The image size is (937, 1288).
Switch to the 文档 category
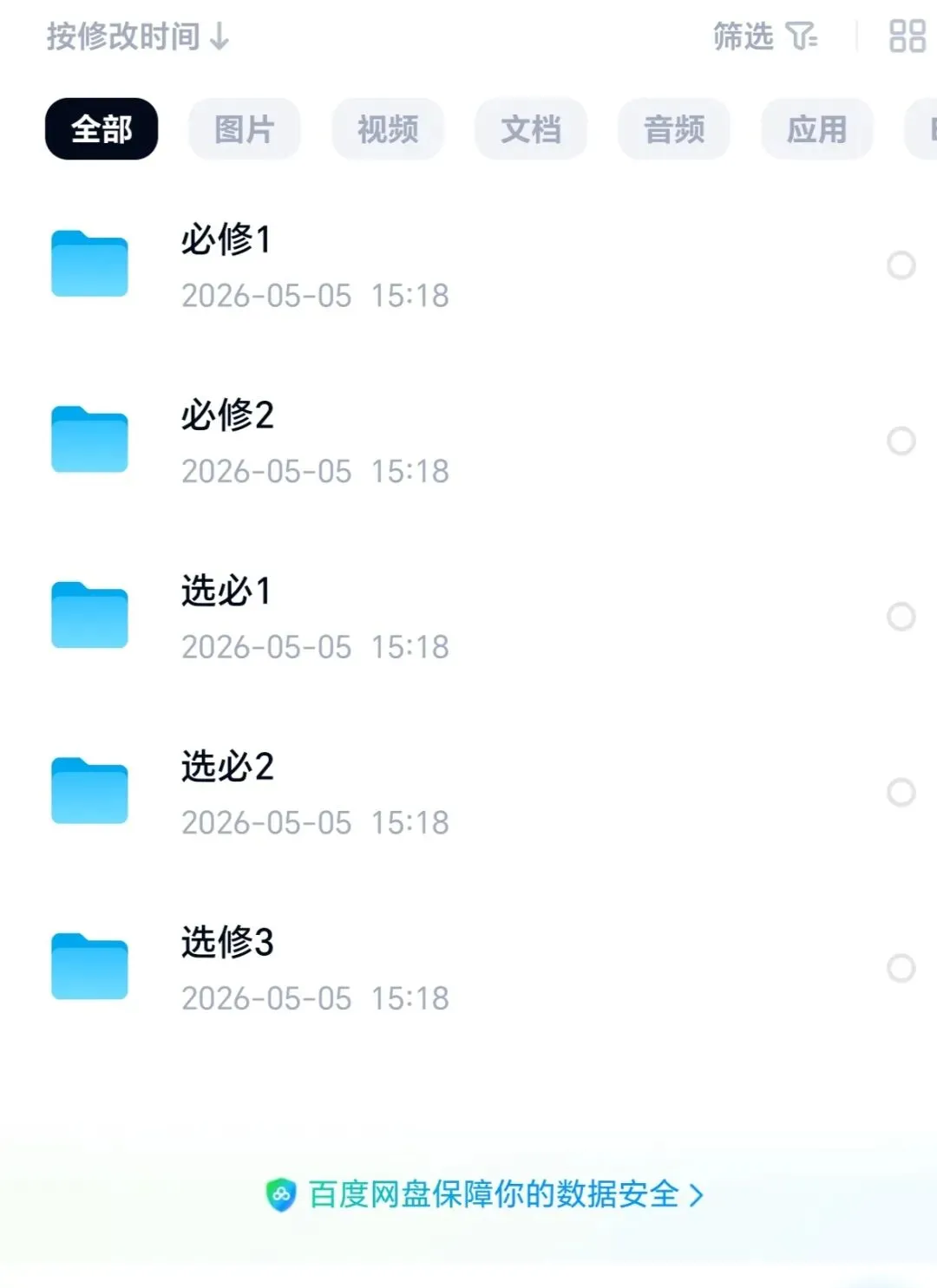point(531,129)
